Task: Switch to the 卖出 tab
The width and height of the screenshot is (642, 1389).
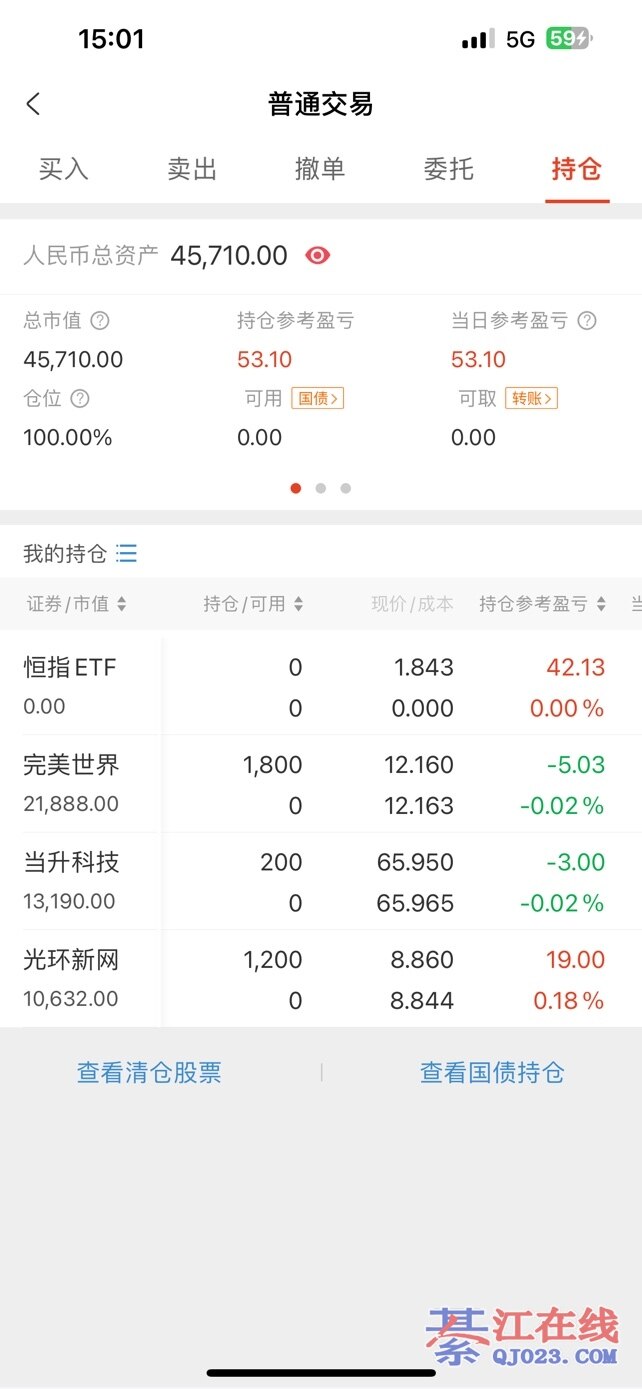Action: (192, 169)
